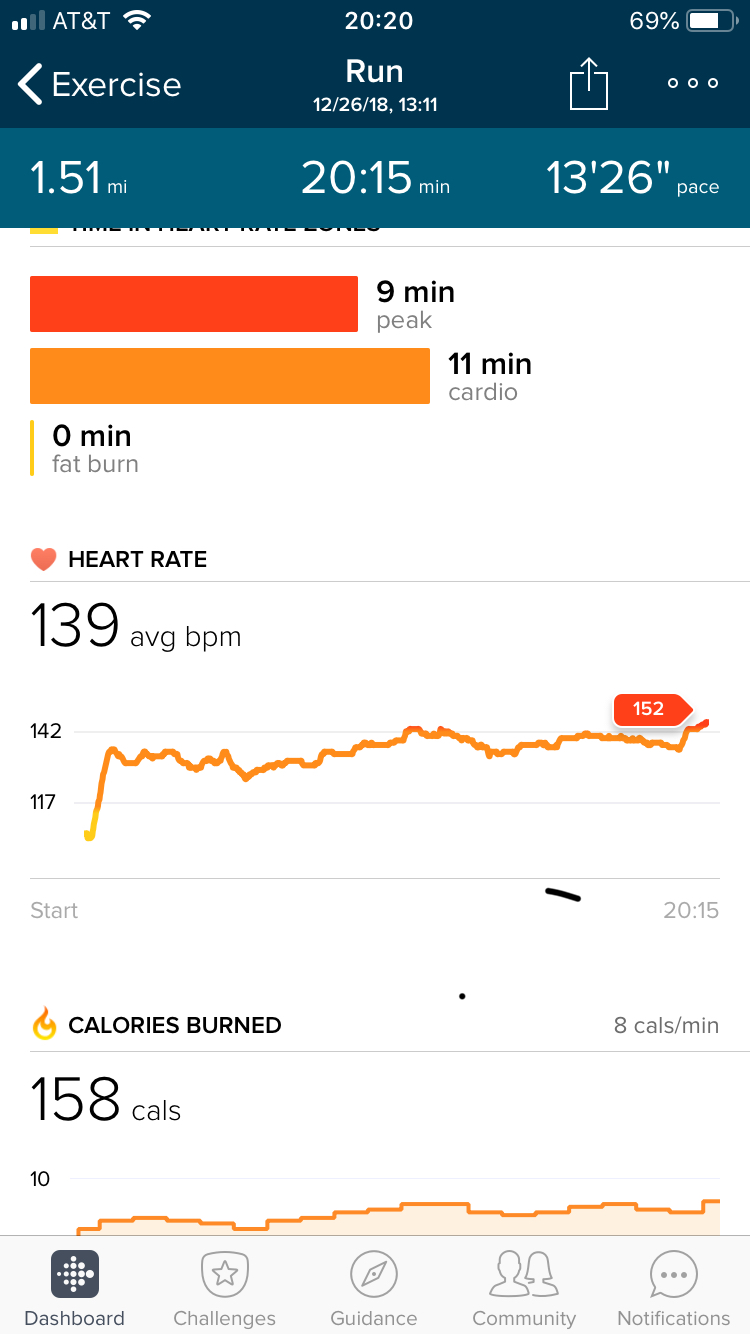
Task: Switch to the Dashboard tab
Action: [75, 1288]
